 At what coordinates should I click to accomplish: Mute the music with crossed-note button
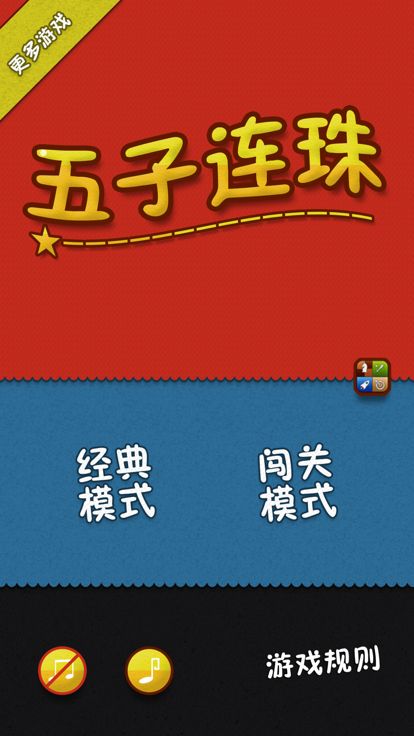click(62, 670)
